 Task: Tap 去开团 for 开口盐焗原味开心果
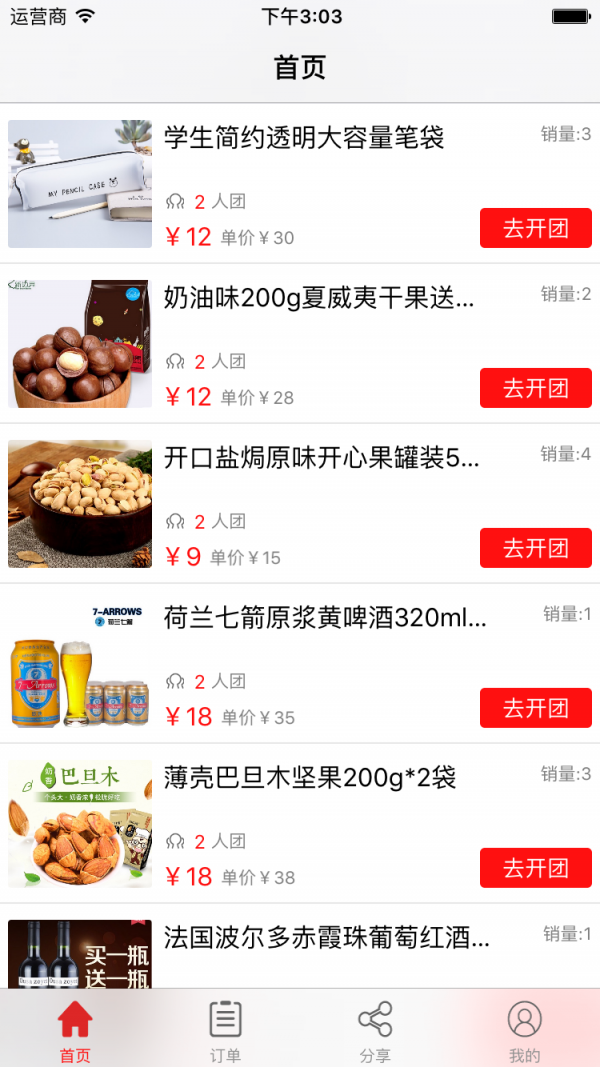tap(535, 548)
